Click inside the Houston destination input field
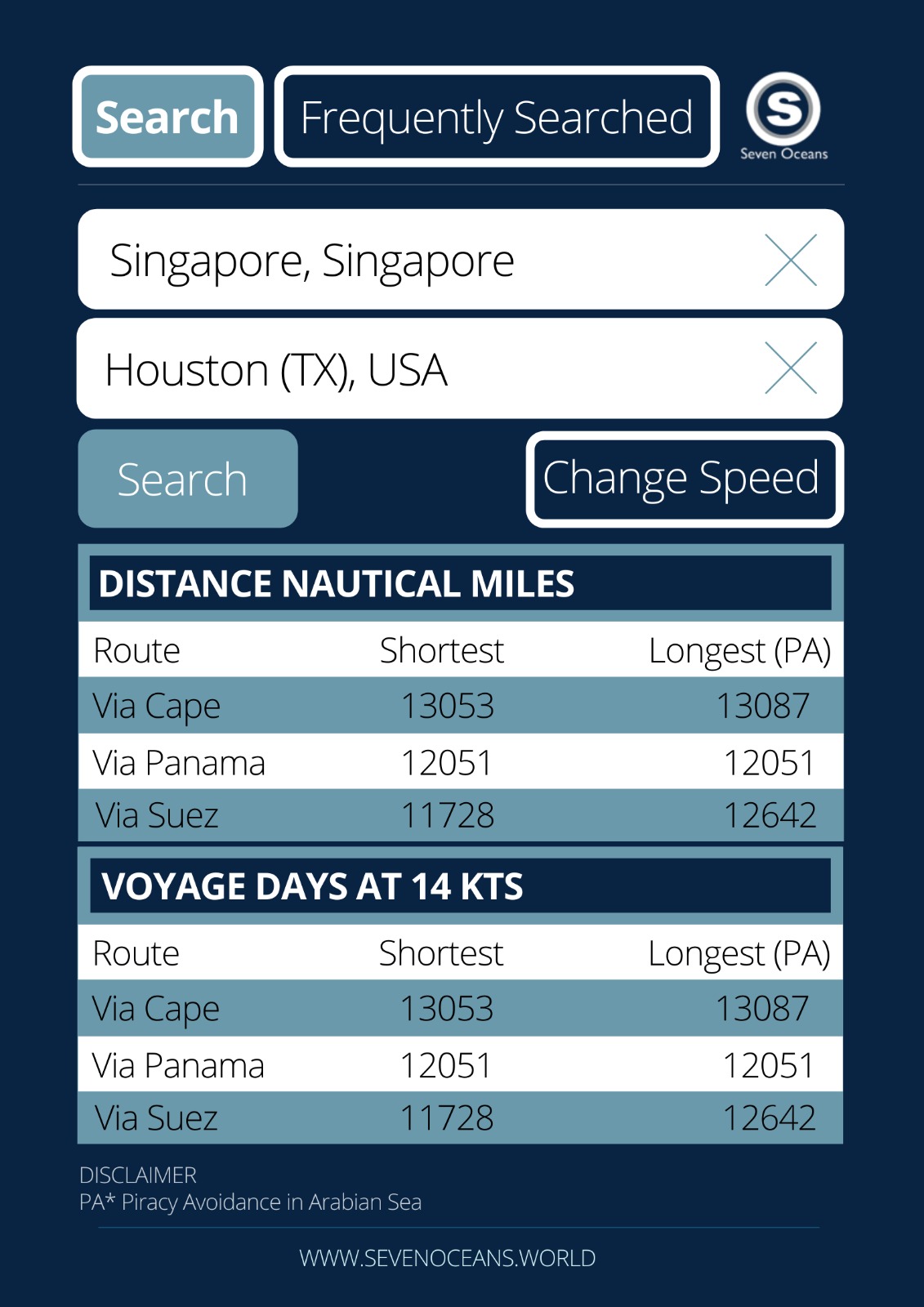 327,368
